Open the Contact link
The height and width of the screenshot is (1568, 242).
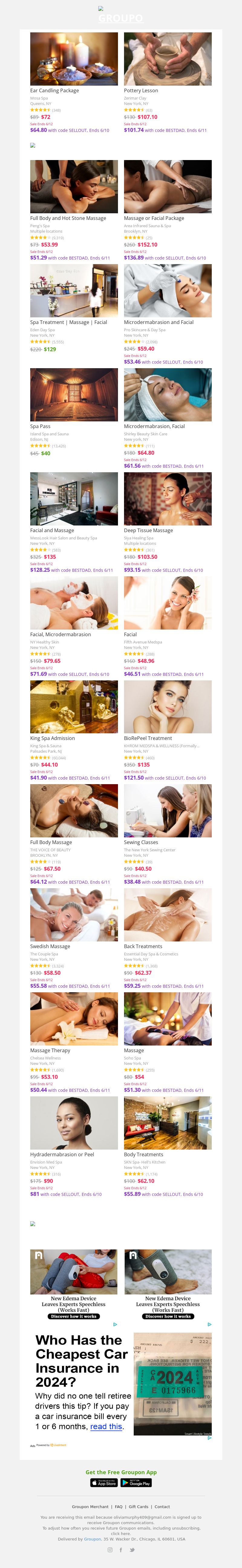162,1507
